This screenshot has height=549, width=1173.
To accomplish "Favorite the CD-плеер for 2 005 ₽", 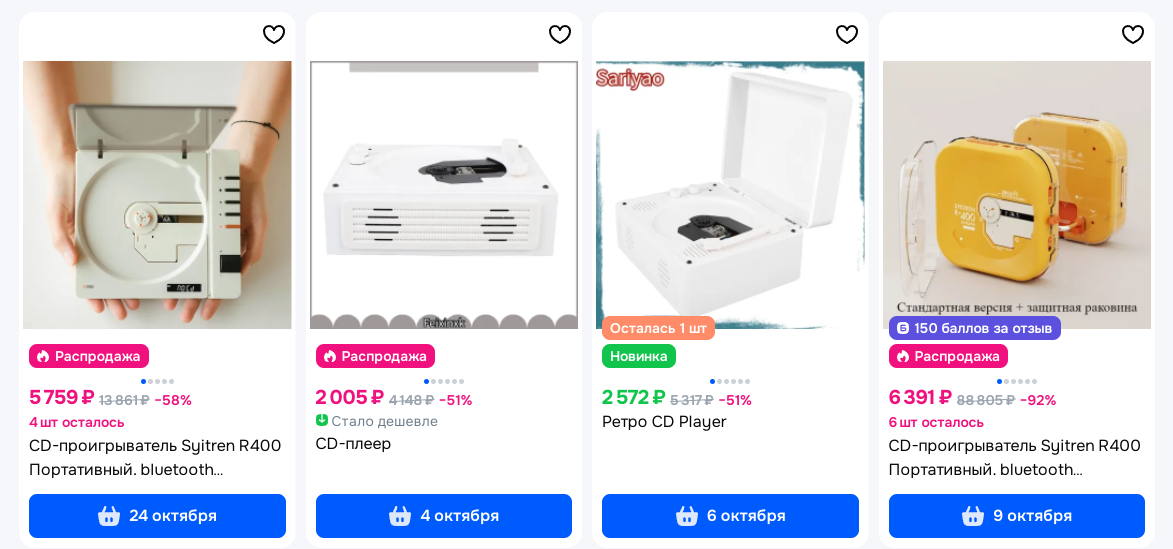I will 560,35.
